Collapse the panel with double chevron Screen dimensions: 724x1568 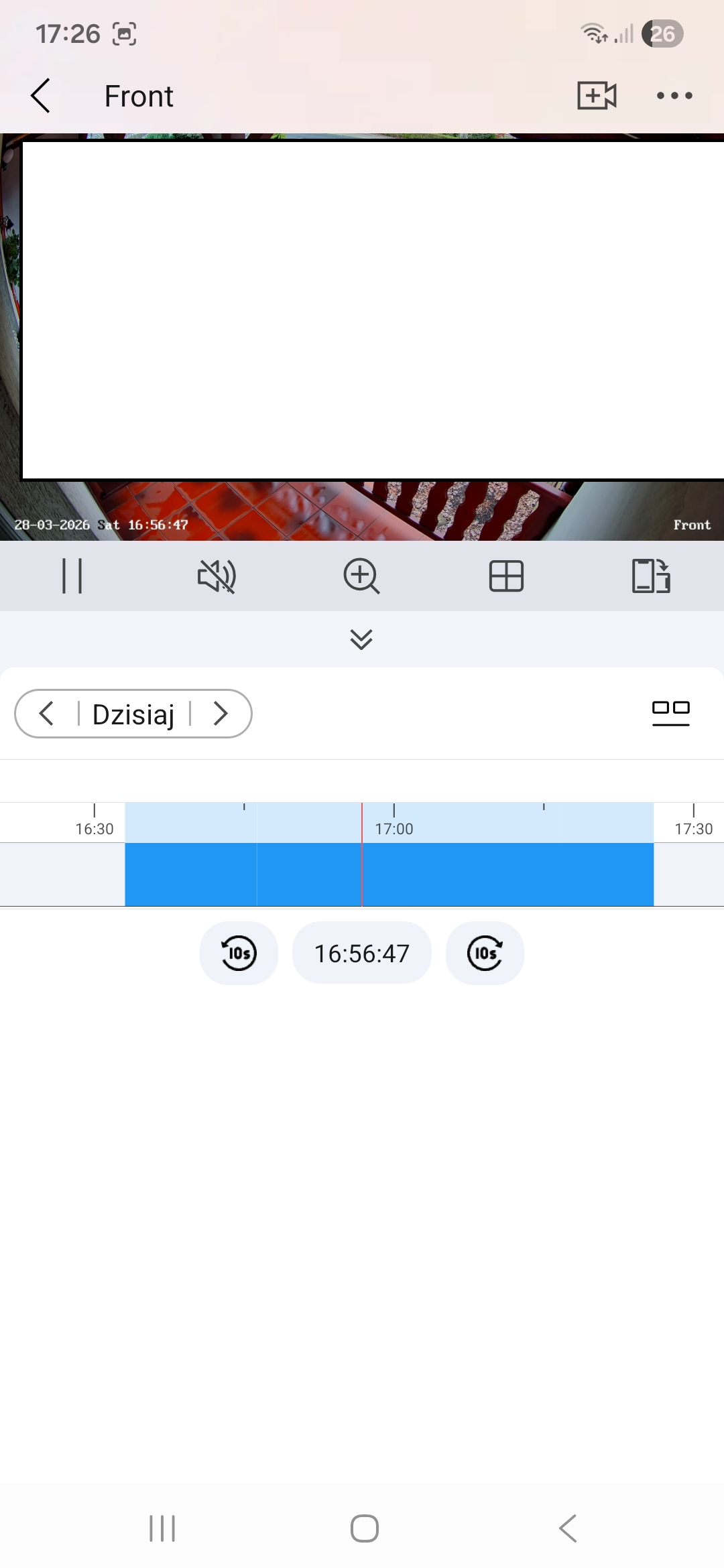click(361, 639)
